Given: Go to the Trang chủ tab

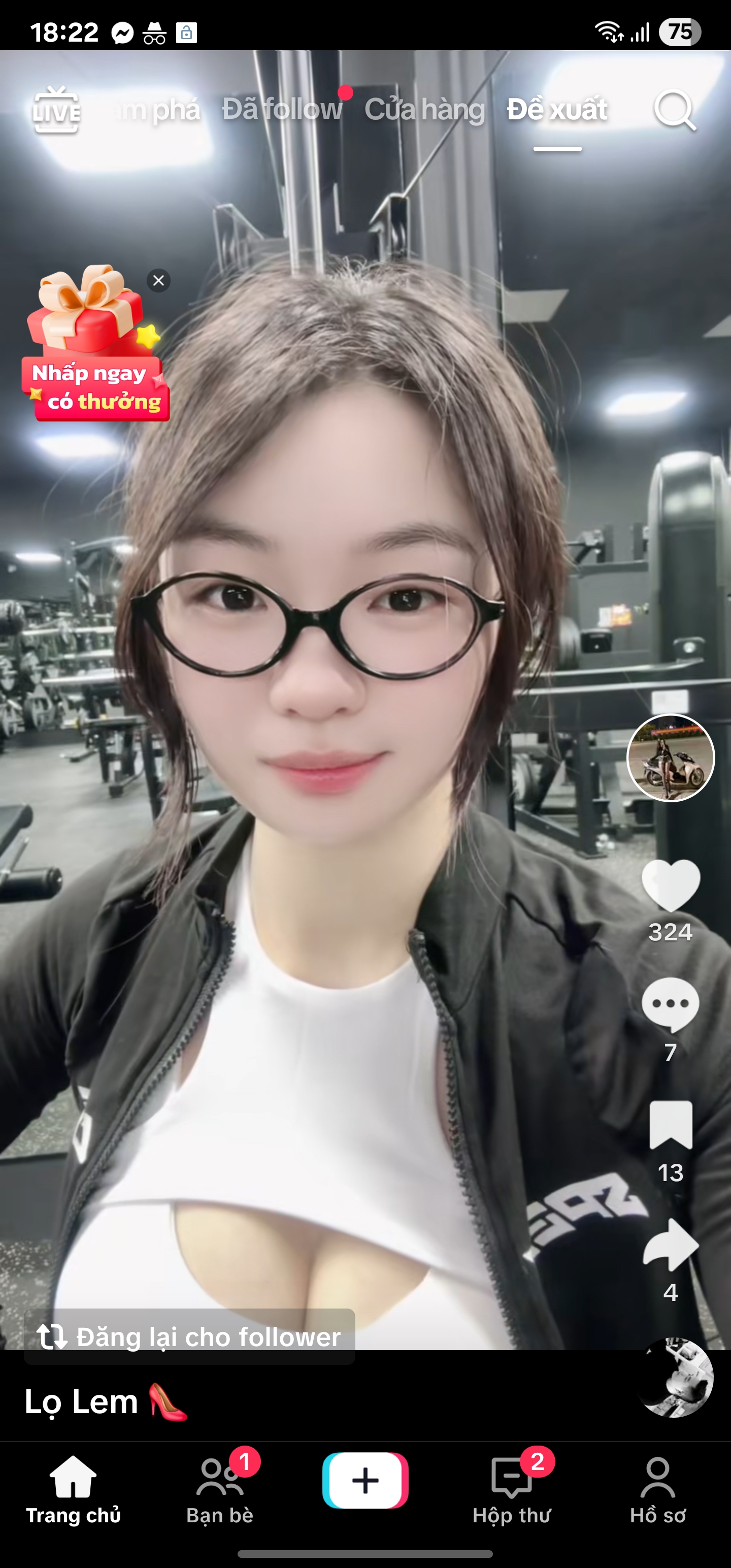Looking at the screenshot, I should [73, 1489].
